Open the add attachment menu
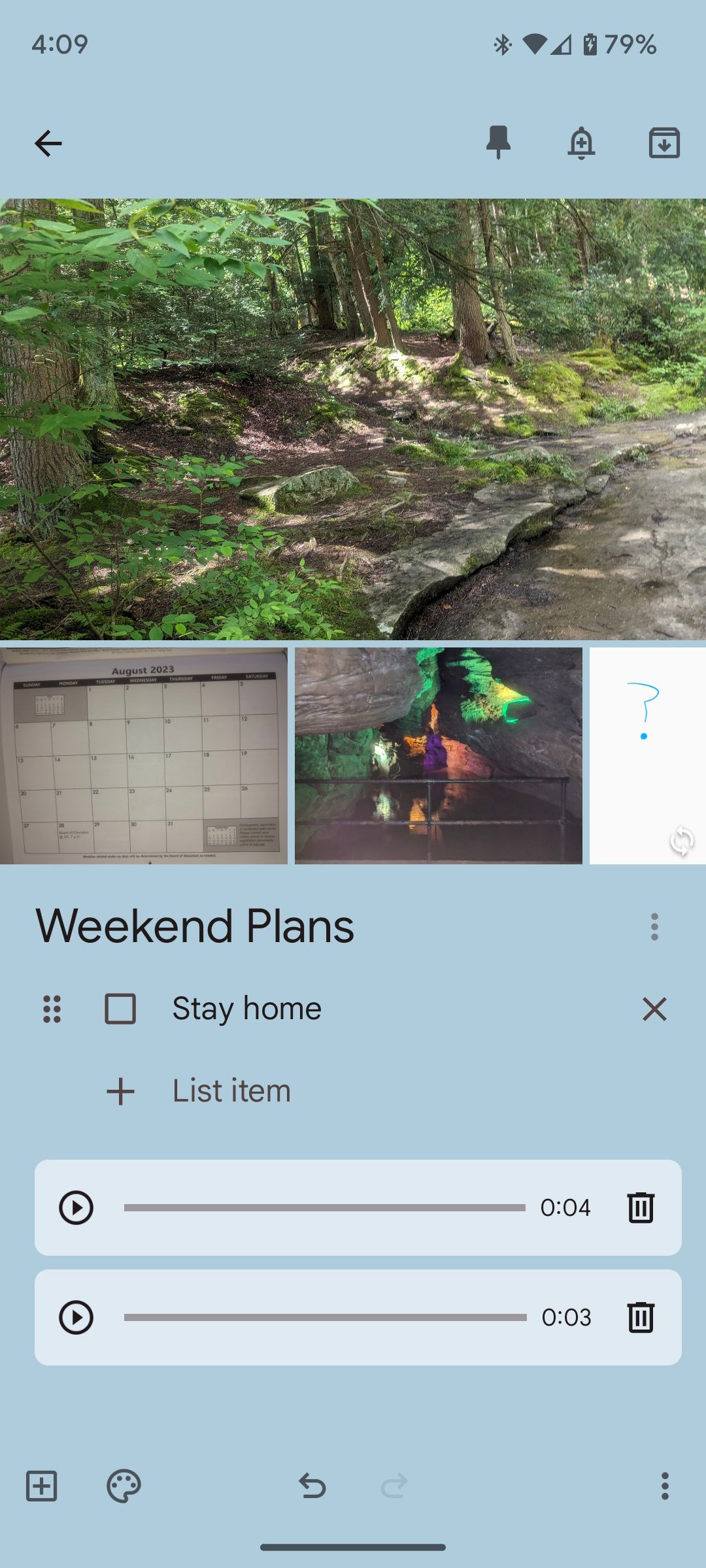 point(42,1486)
